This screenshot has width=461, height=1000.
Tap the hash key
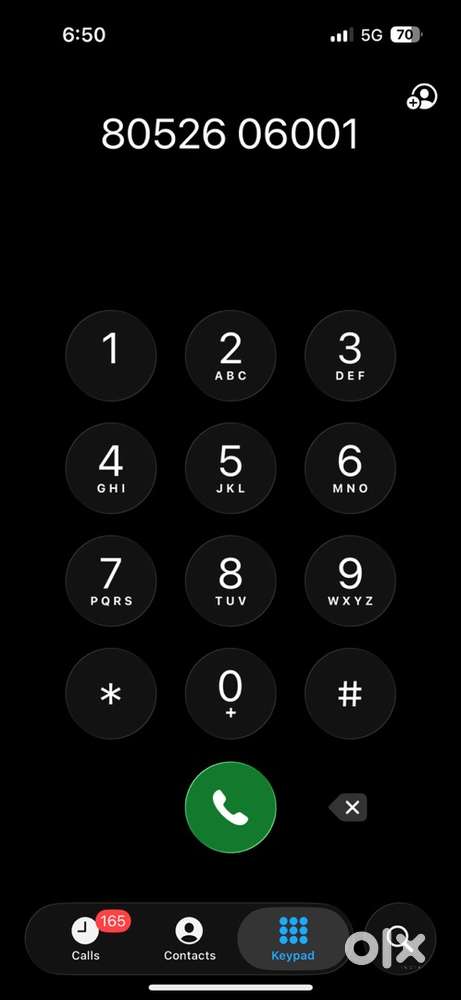[350, 694]
